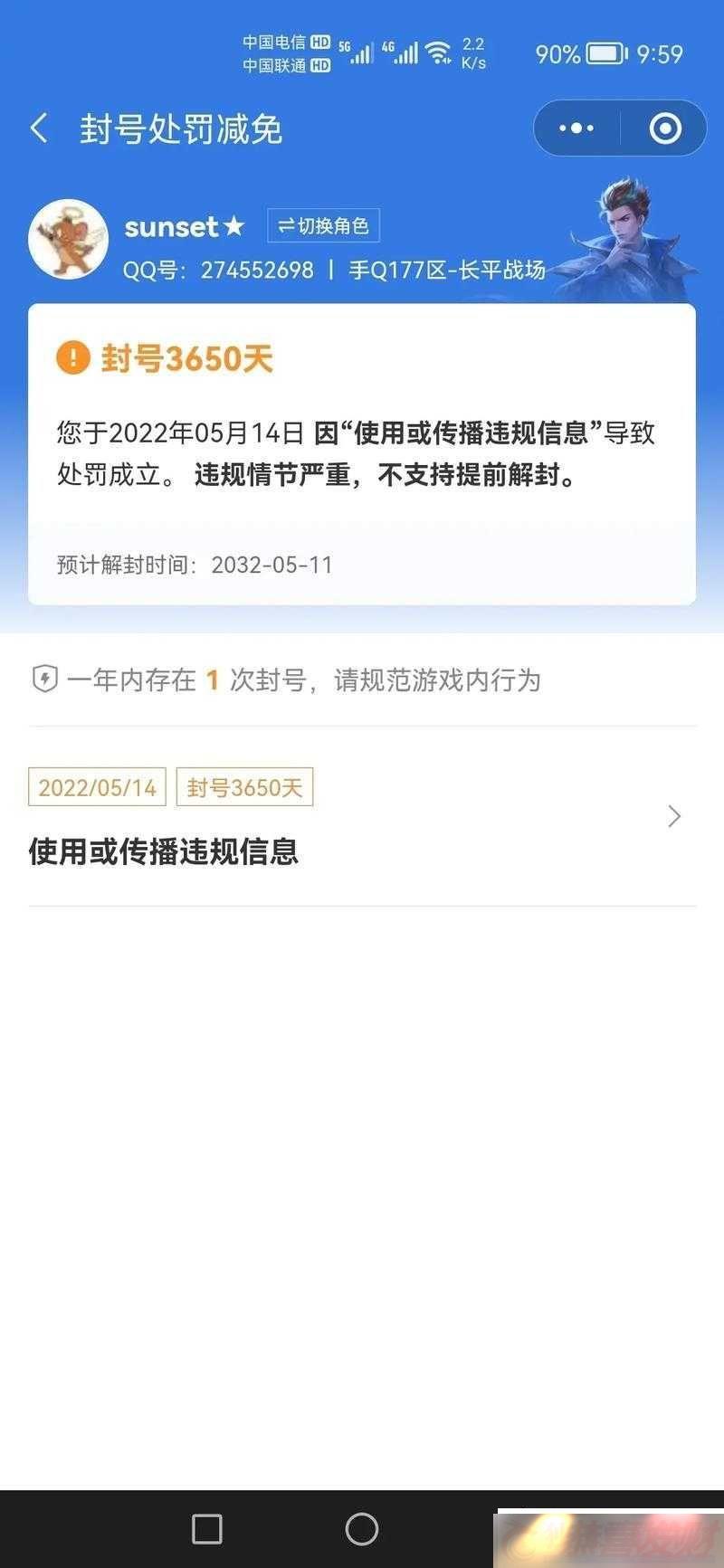This screenshot has height=1568, width=724.
Task: Close the mini program via the circle icon
Action: pos(665,128)
